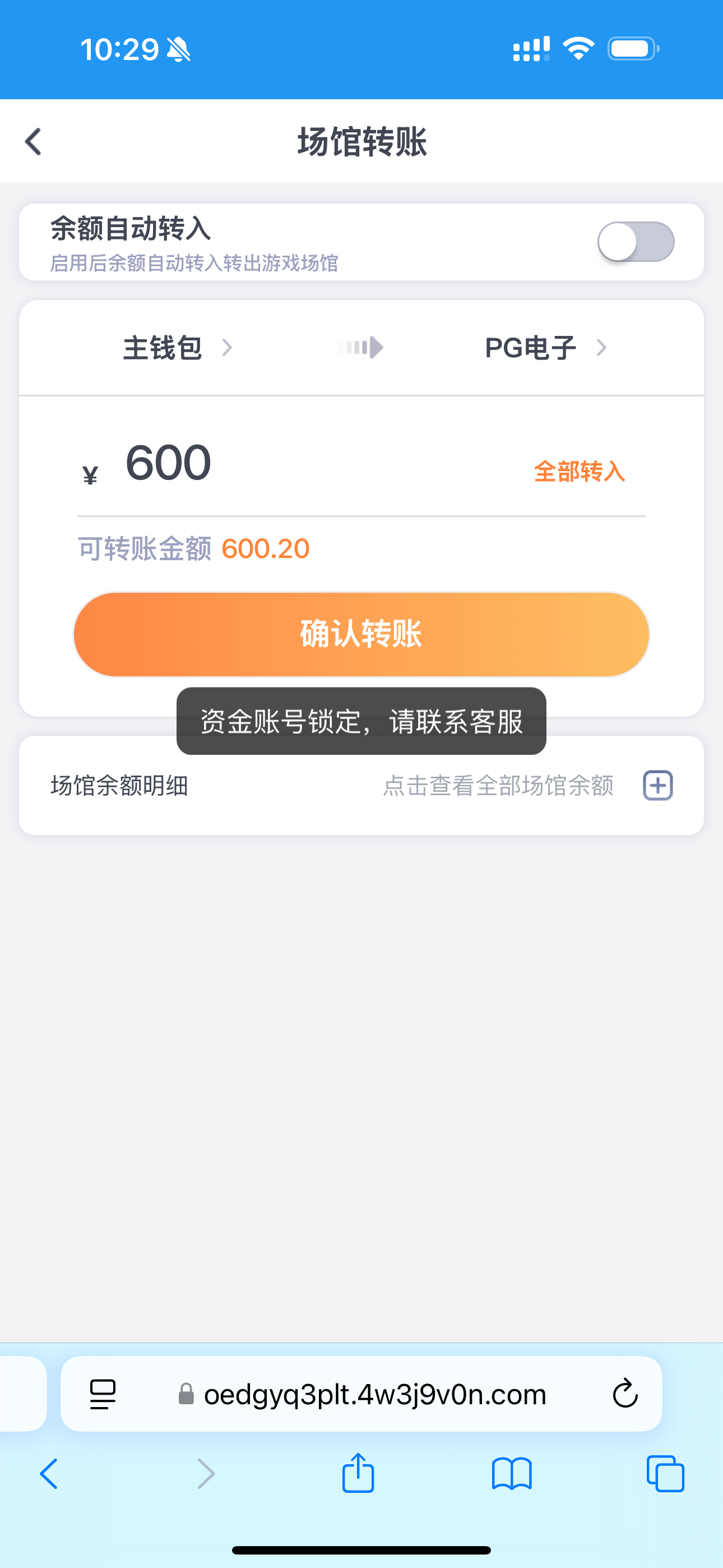The height and width of the screenshot is (1568, 723).
Task: Open the reader view options menu
Action: point(102,1394)
